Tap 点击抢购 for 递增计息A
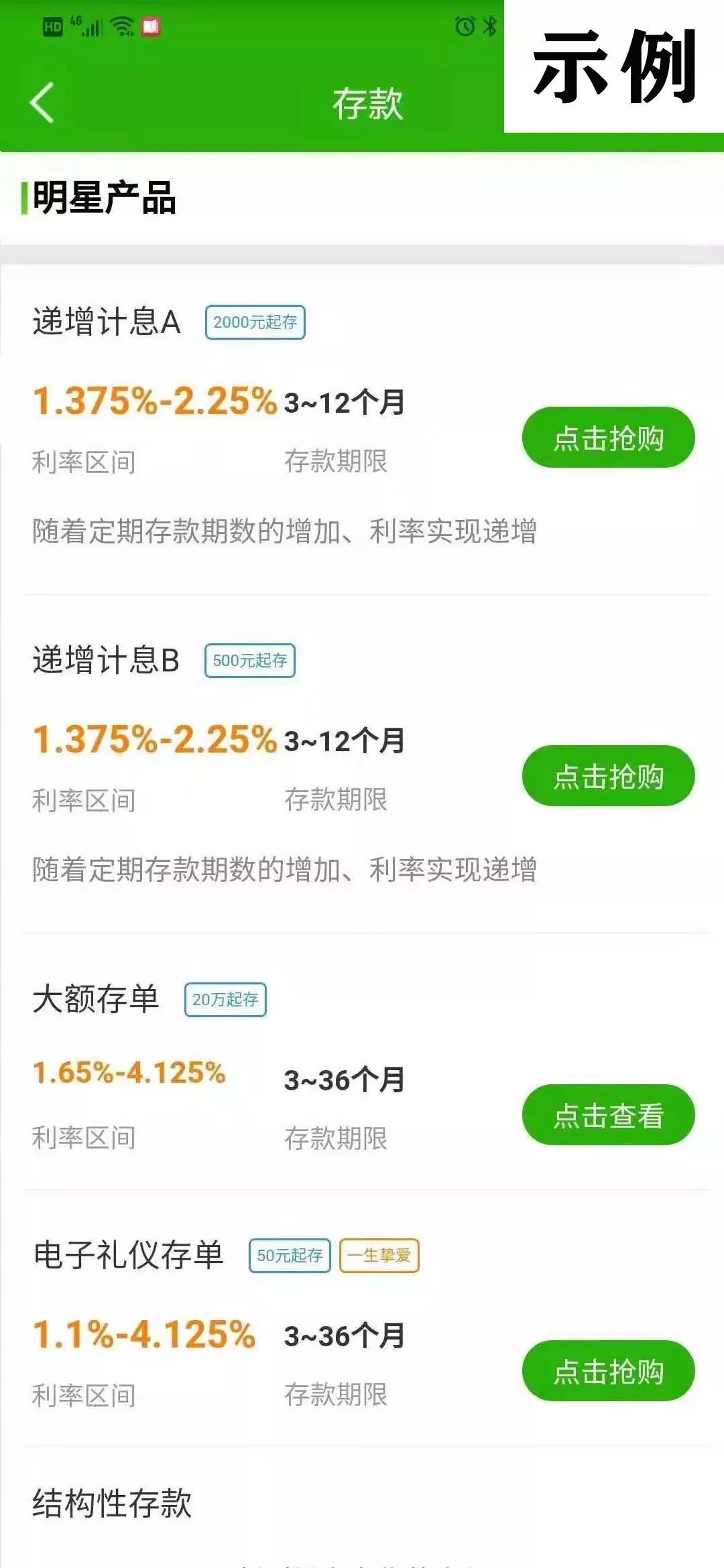The height and width of the screenshot is (1568, 724). coord(608,437)
